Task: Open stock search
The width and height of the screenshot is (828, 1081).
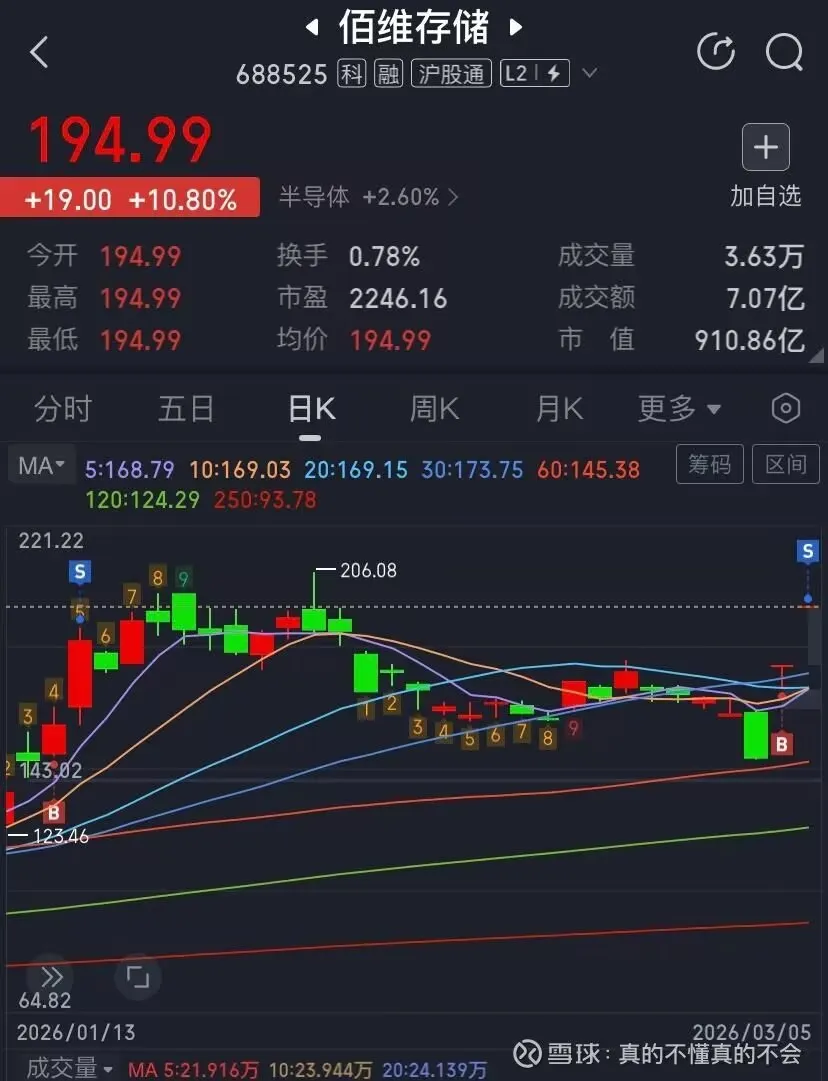Action: coord(784,52)
